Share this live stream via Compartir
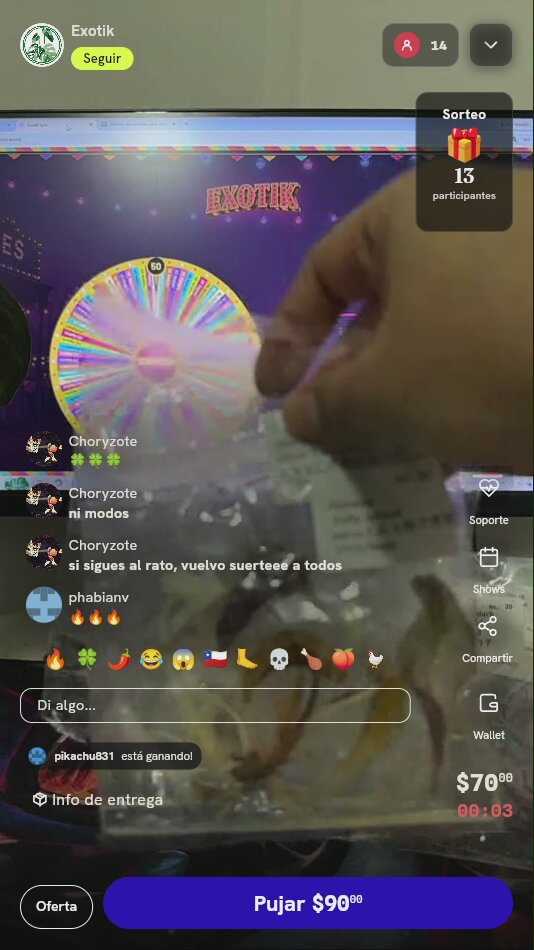Screen dimensions: 534x950 487,640
